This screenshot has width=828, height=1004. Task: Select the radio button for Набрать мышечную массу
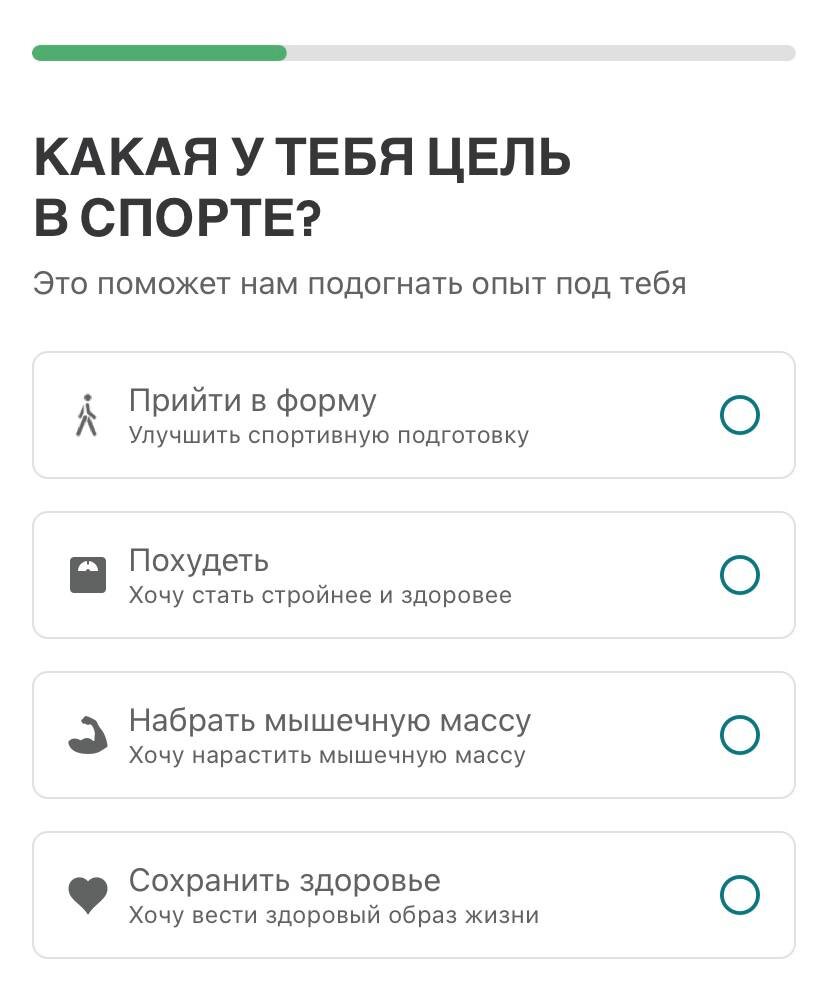tap(740, 735)
